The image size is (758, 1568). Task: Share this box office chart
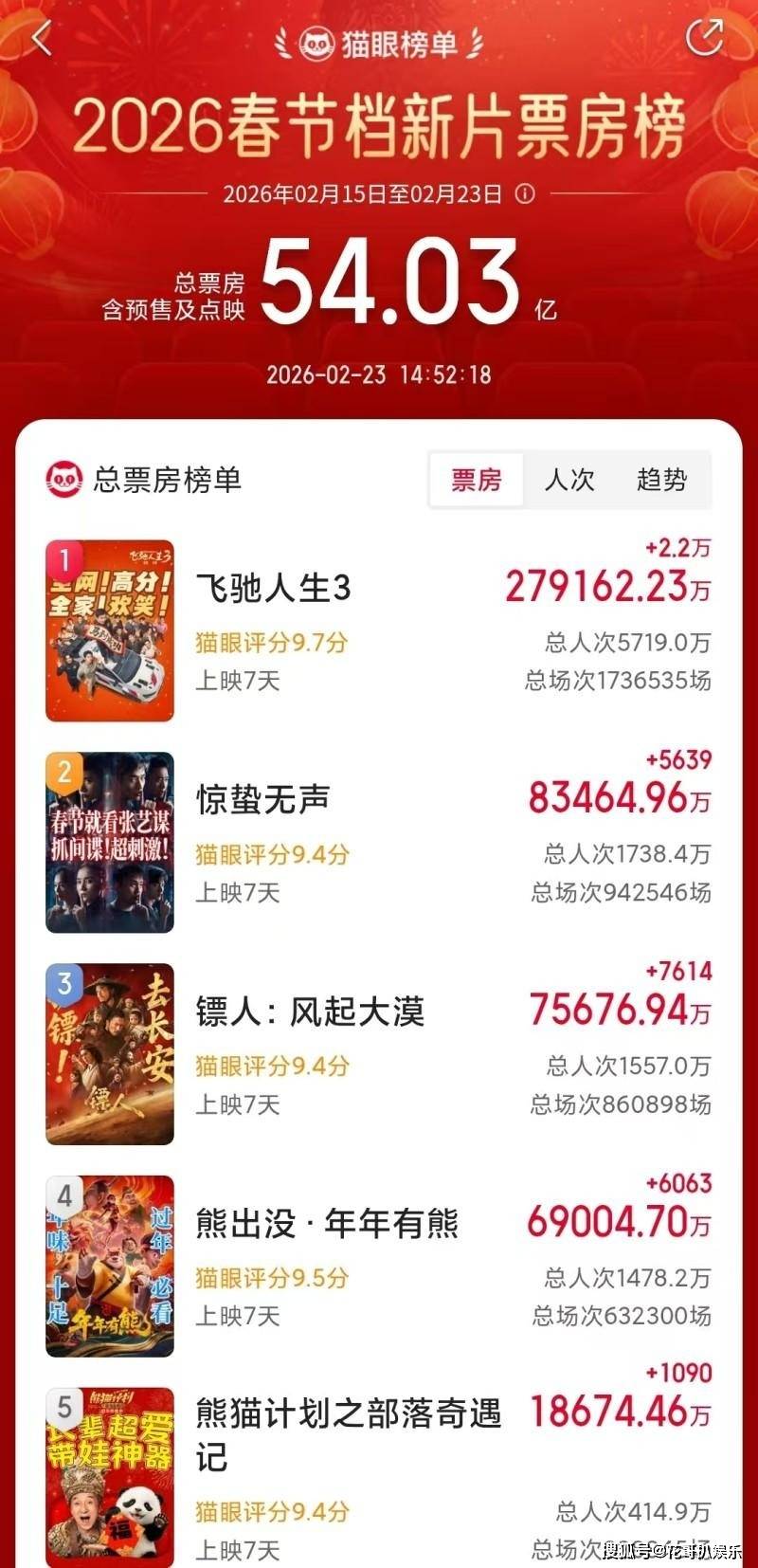(x=703, y=39)
